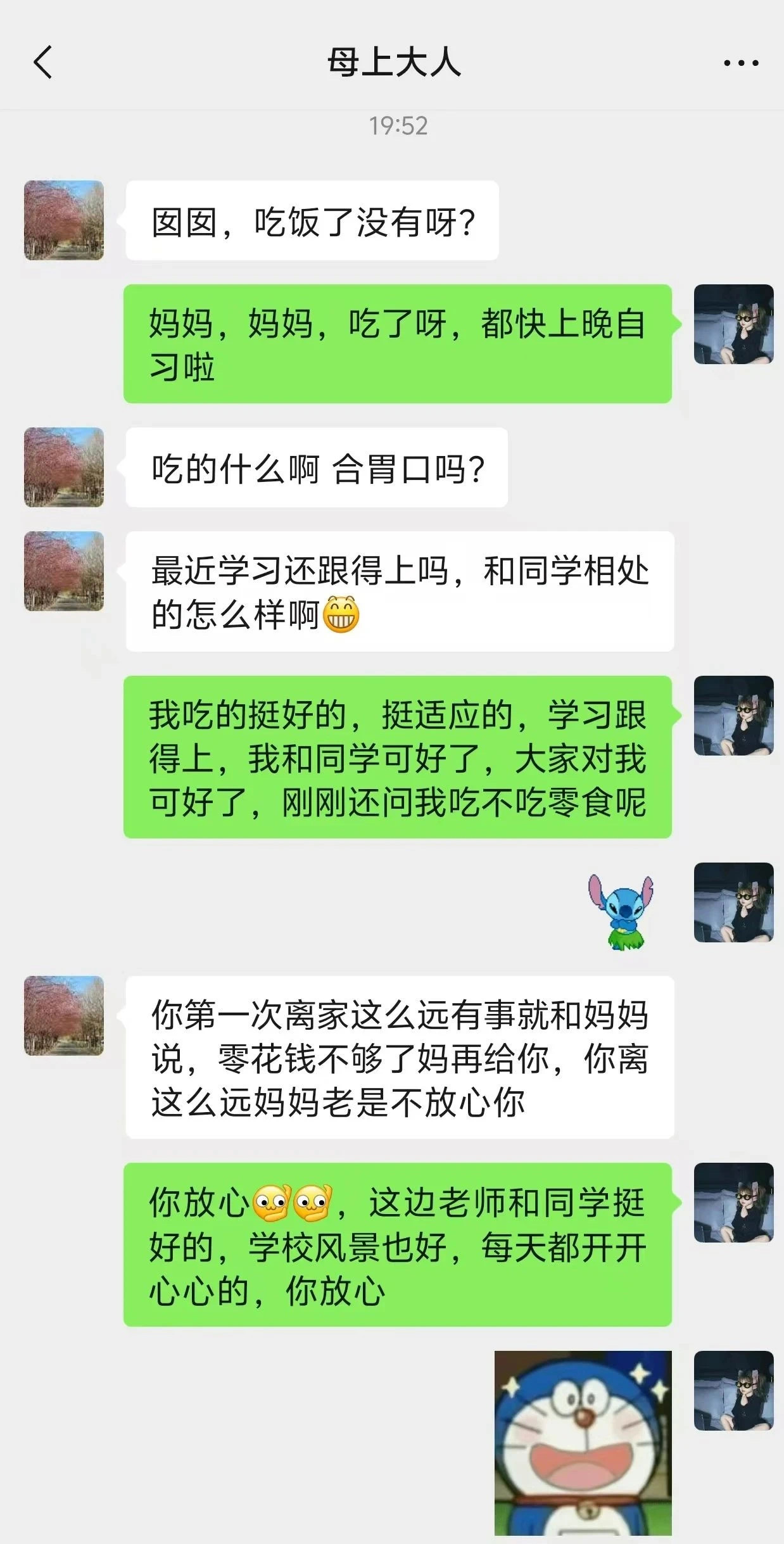The height and width of the screenshot is (1544, 784).
Task: Open my avatar beside "我吃的挺好的" message
Action: click(733, 716)
